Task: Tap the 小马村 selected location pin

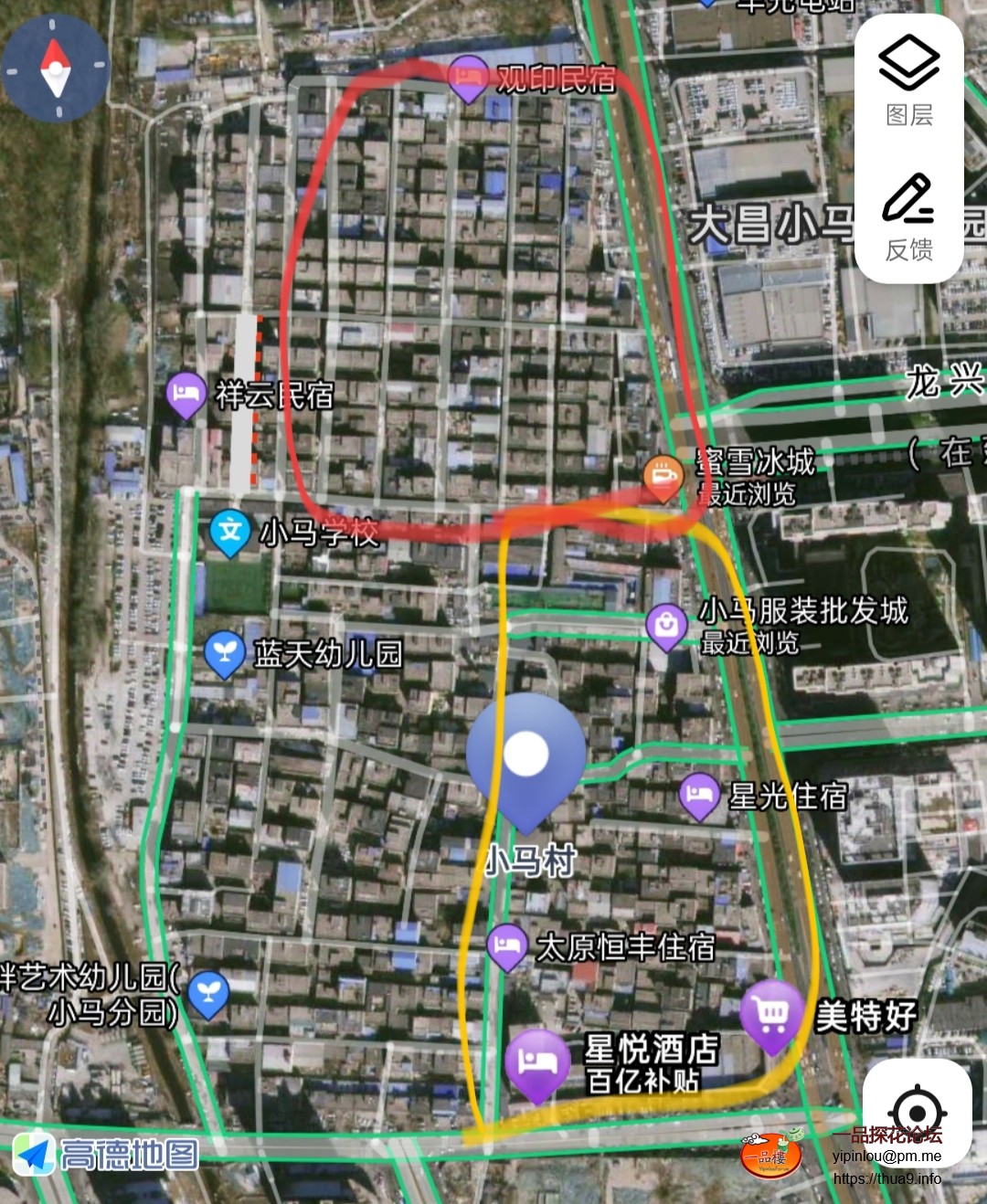Action: click(x=525, y=758)
